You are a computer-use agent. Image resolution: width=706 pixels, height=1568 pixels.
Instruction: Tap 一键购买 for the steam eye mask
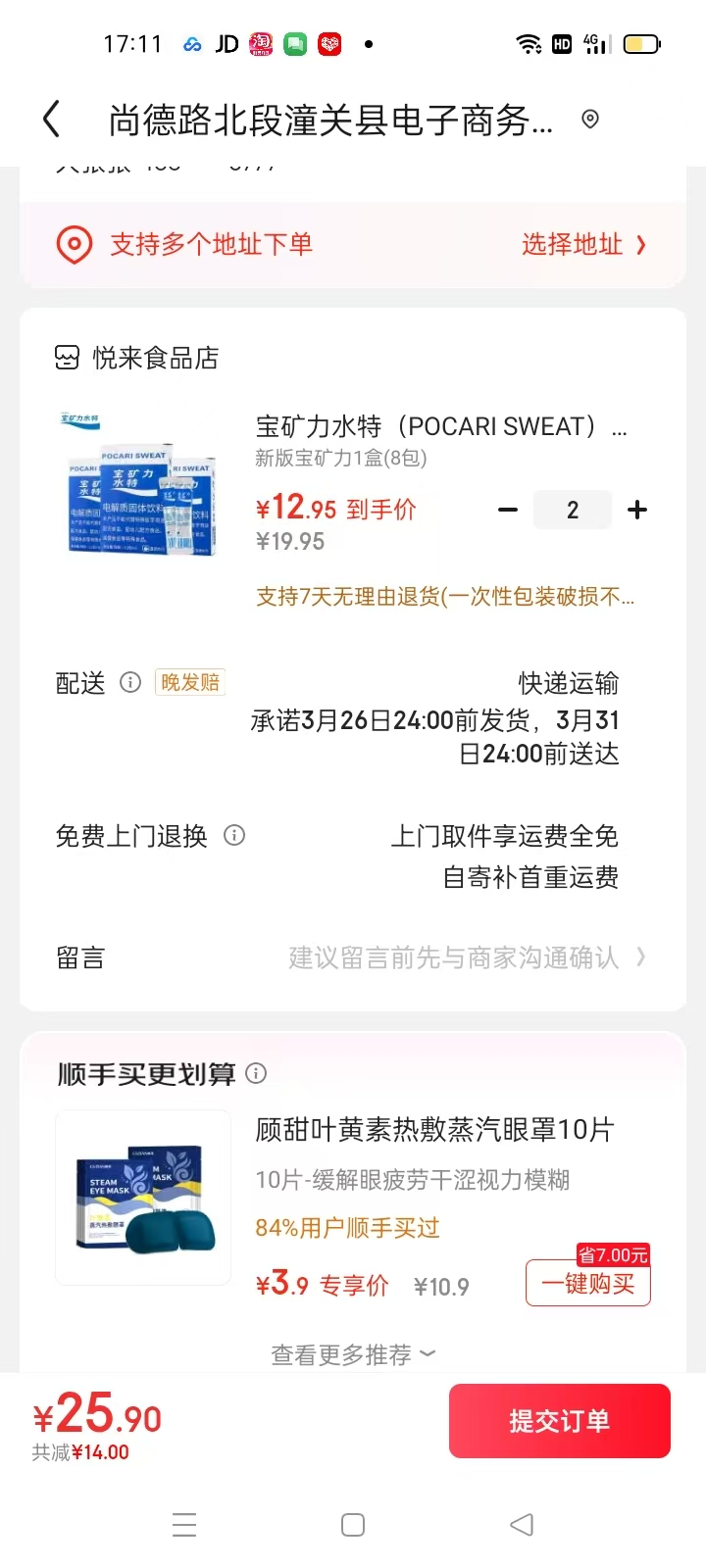[587, 1284]
